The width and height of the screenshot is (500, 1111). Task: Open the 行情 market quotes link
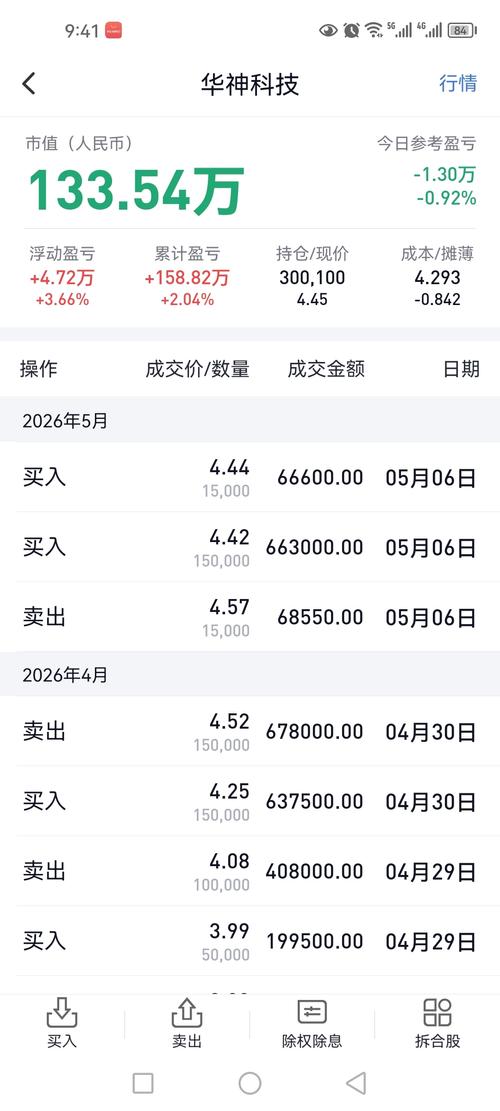point(458,84)
